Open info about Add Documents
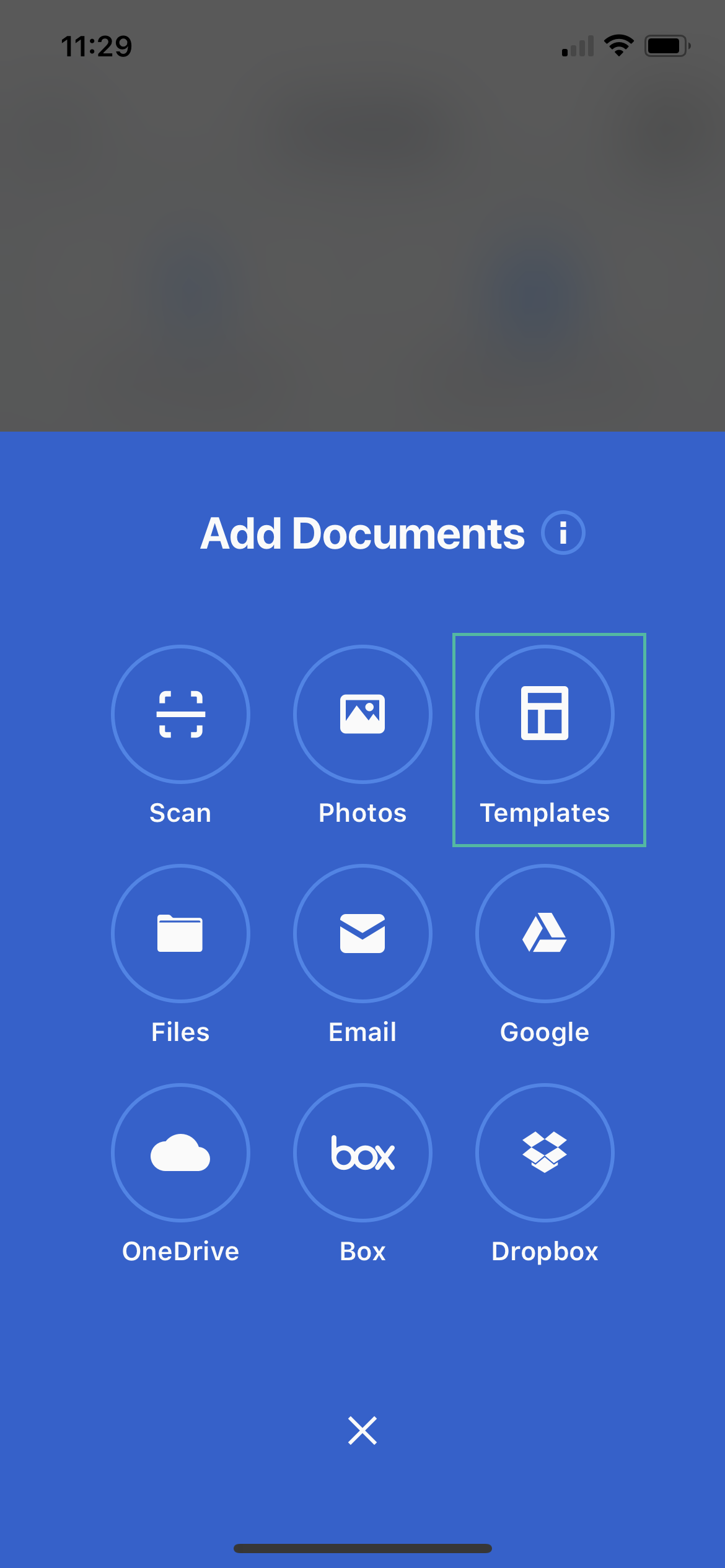725x1568 pixels. [563, 533]
